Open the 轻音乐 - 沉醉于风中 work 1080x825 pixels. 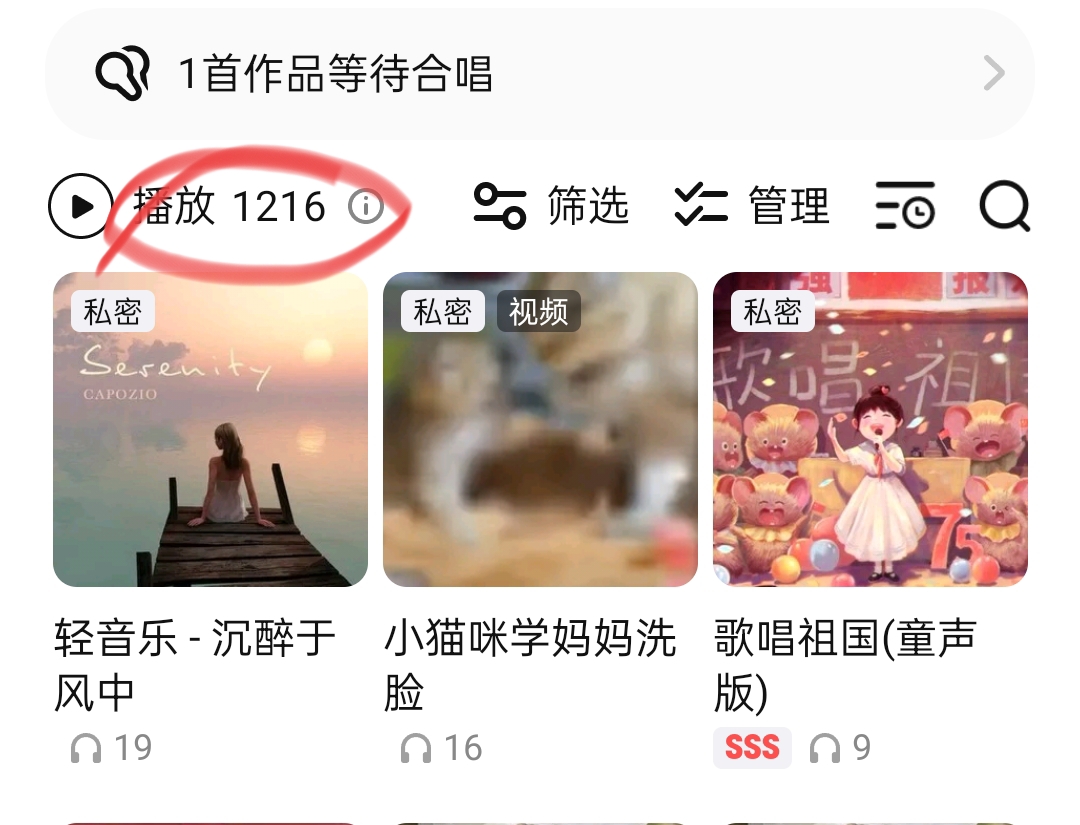[210, 430]
